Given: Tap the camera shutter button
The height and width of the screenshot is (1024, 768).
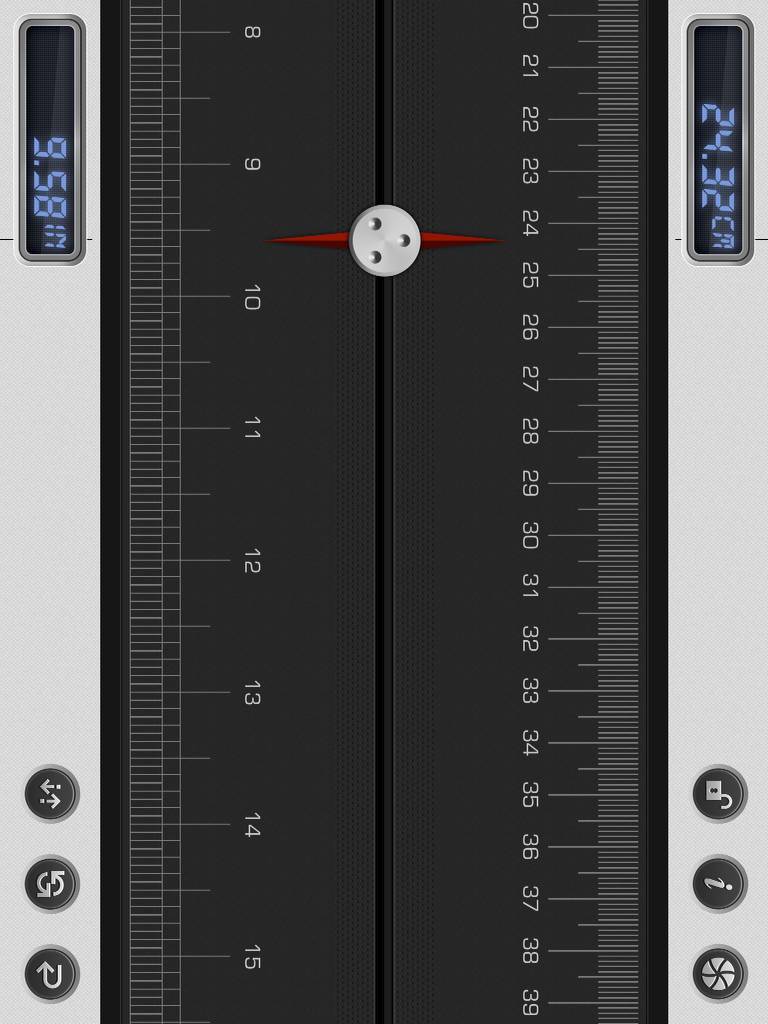Looking at the screenshot, I should pyautogui.click(x=719, y=974).
